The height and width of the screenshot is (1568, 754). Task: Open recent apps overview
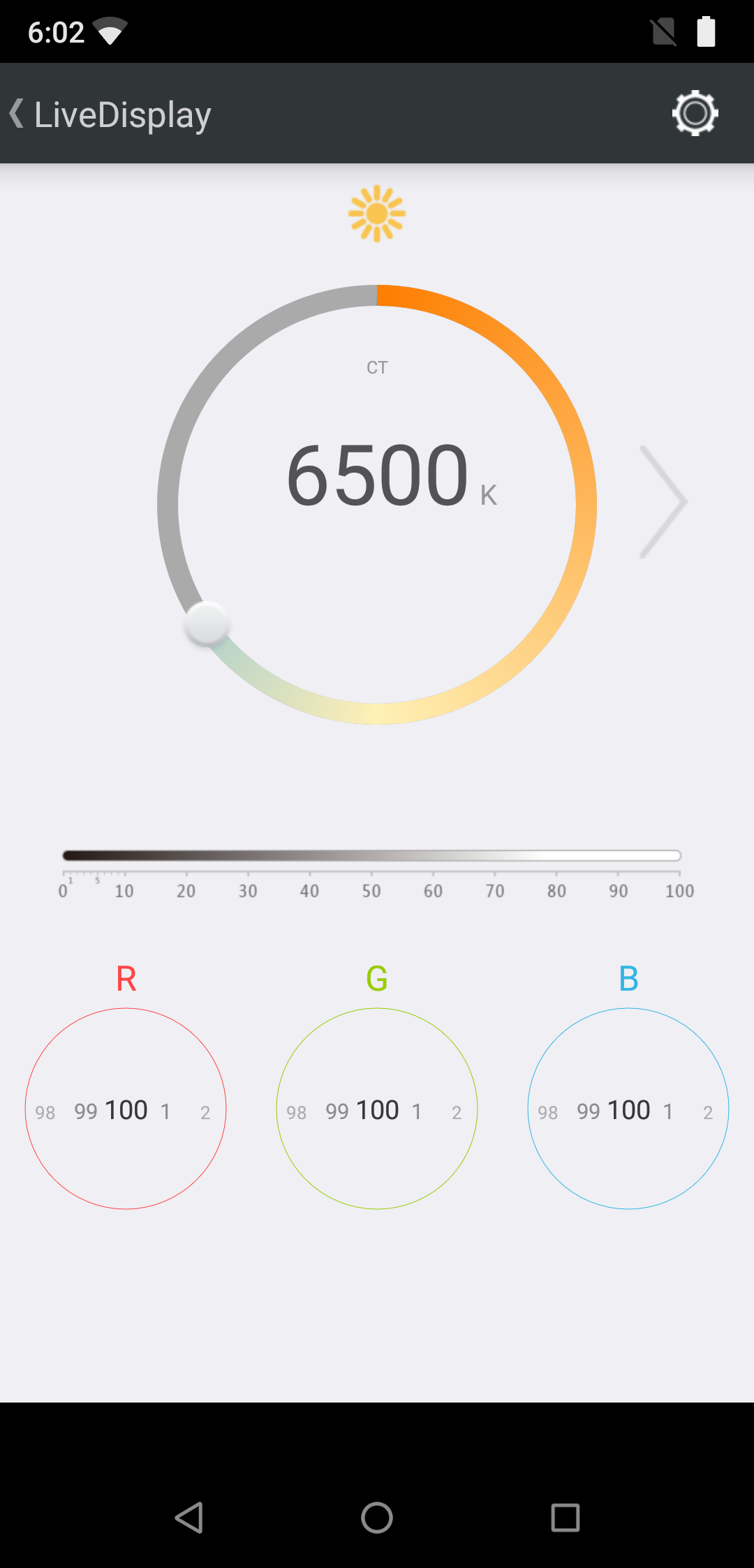[x=565, y=1517]
